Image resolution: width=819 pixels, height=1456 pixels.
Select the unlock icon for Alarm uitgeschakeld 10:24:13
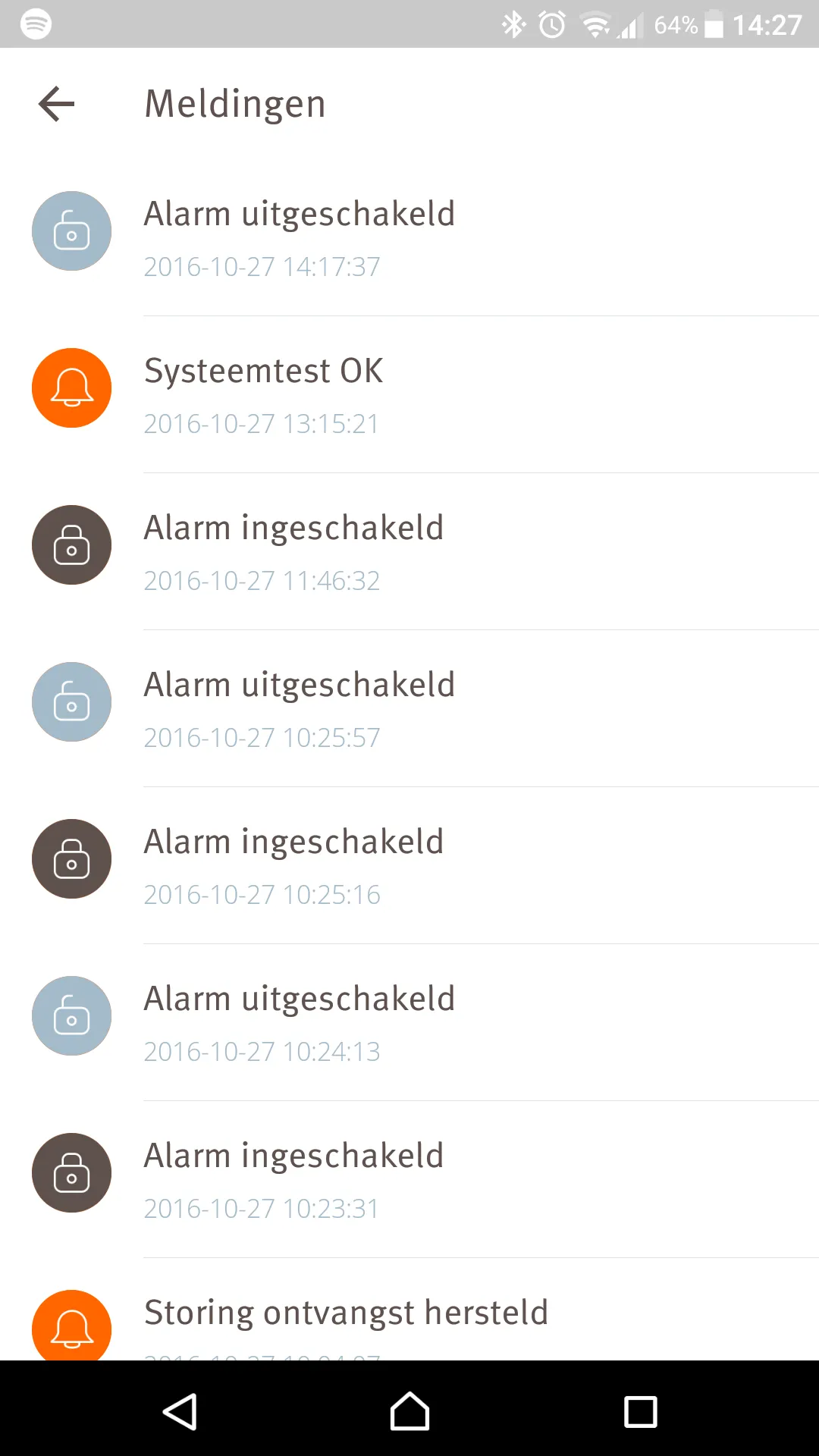coord(71,1015)
